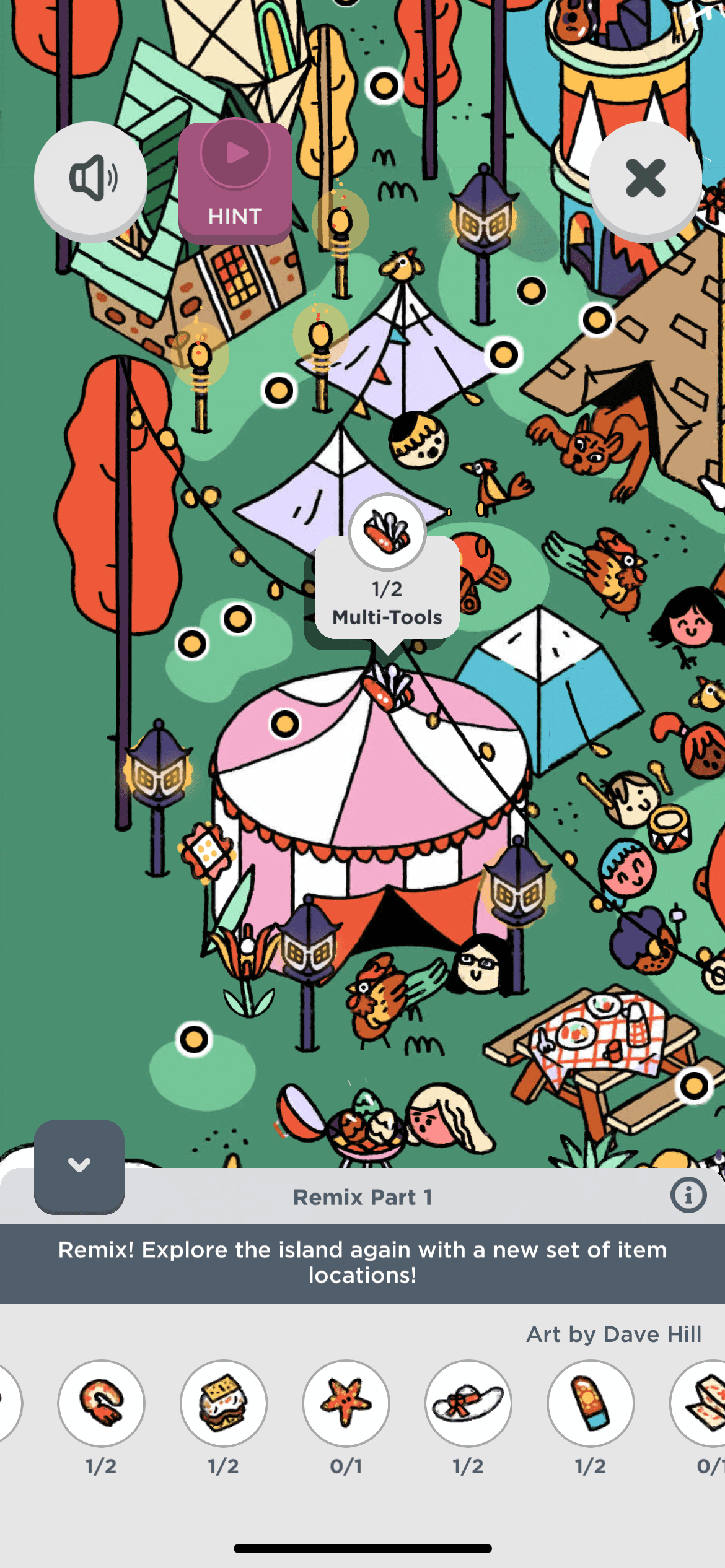Close the game with the X button

[645, 178]
